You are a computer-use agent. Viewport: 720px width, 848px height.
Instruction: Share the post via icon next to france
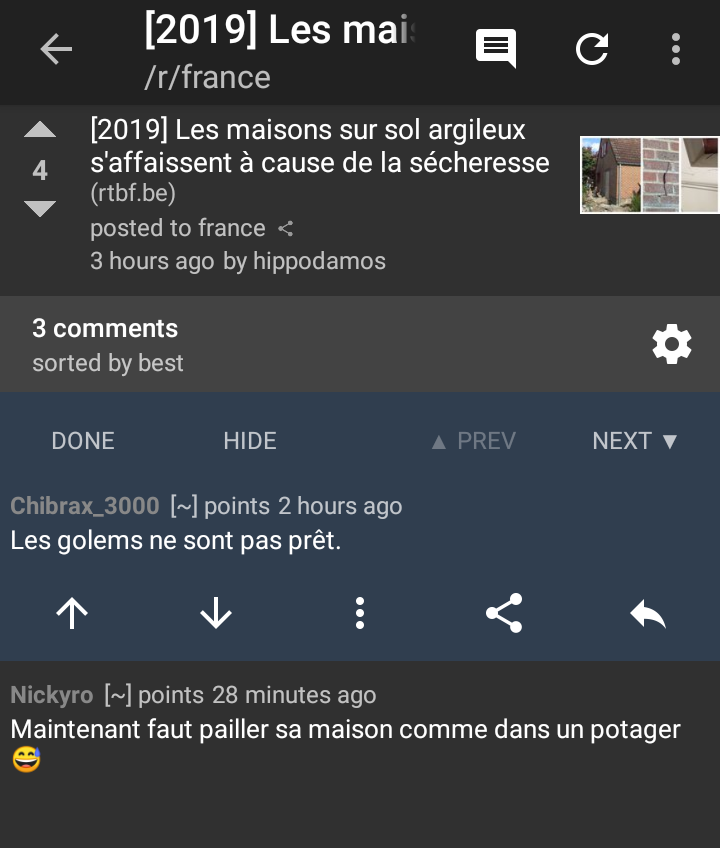[286, 229]
